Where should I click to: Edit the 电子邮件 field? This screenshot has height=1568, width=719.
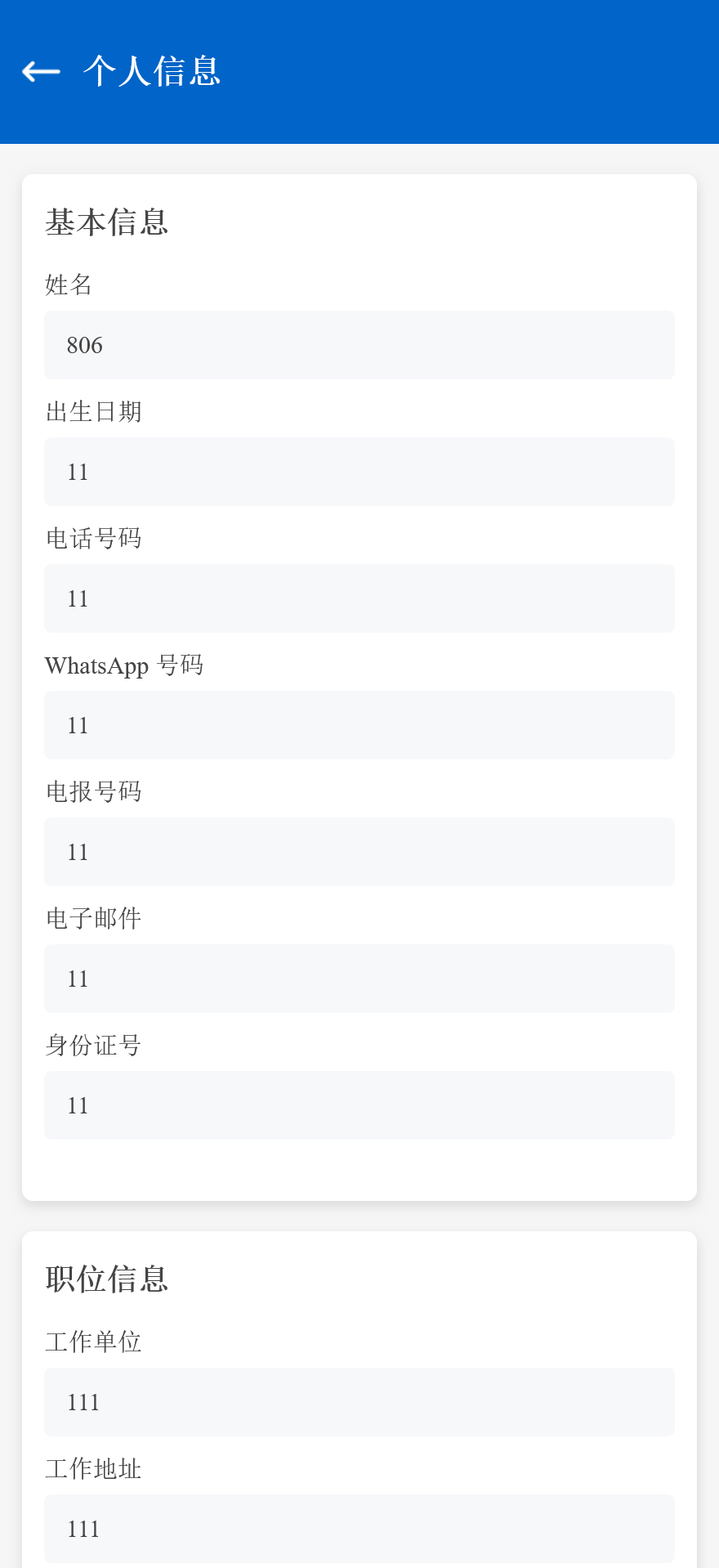pyautogui.click(x=359, y=979)
